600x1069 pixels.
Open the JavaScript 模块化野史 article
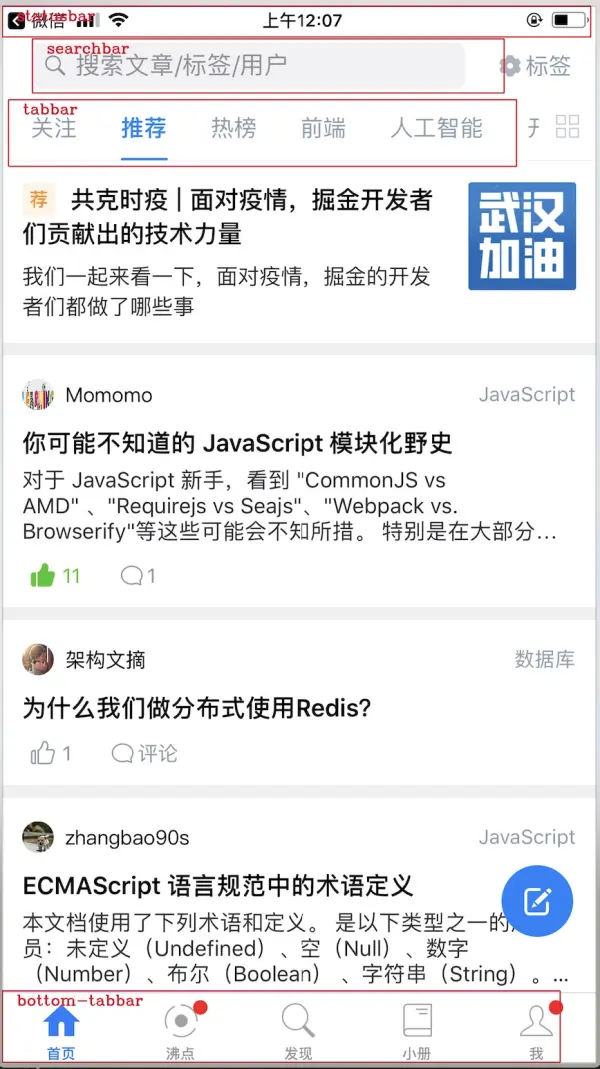pos(237,443)
